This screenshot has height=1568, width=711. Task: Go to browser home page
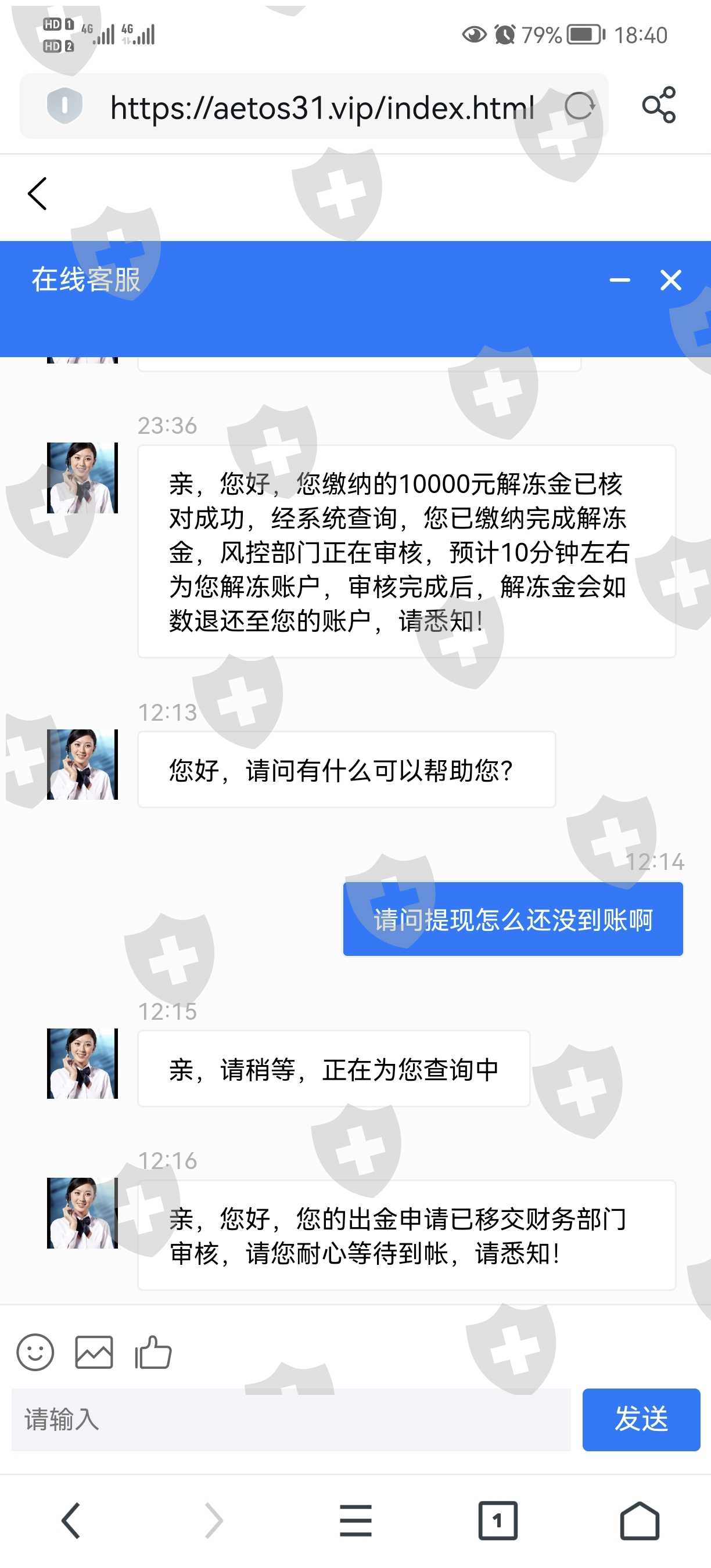[x=640, y=1520]
